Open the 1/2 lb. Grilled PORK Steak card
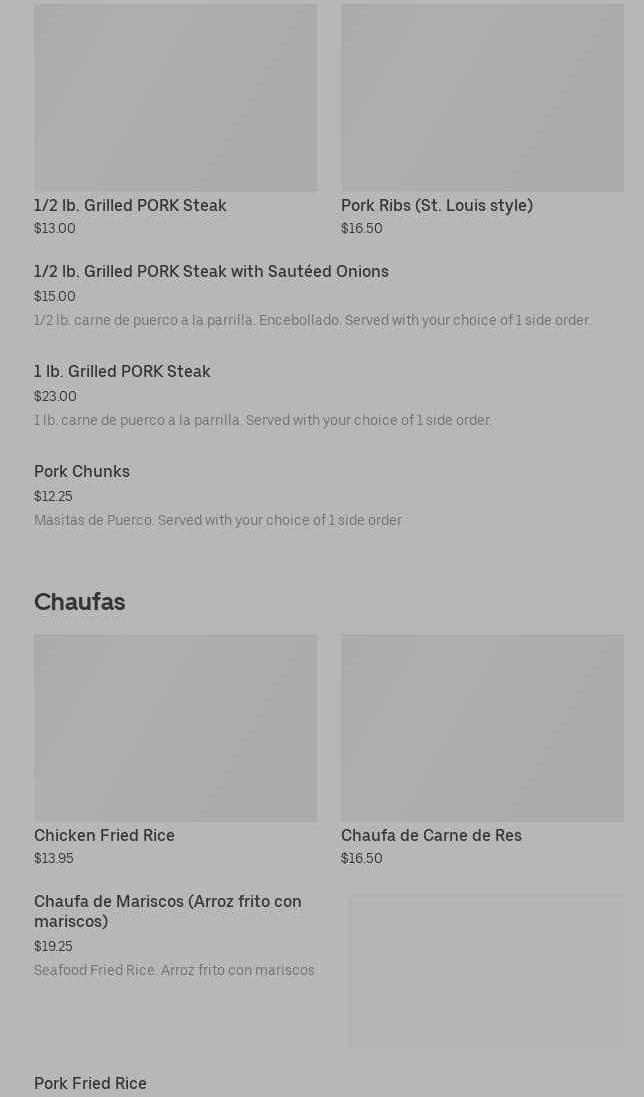 [175, 120]
